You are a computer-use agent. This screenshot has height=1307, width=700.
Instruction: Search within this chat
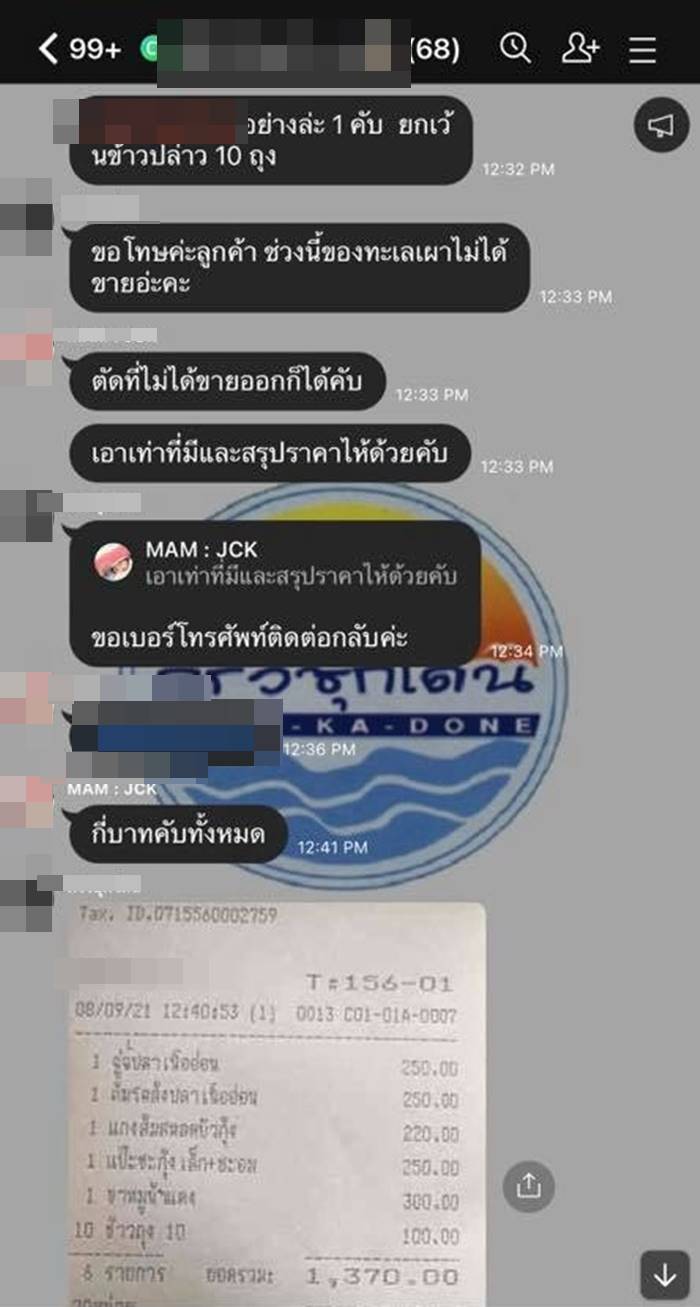515,47
